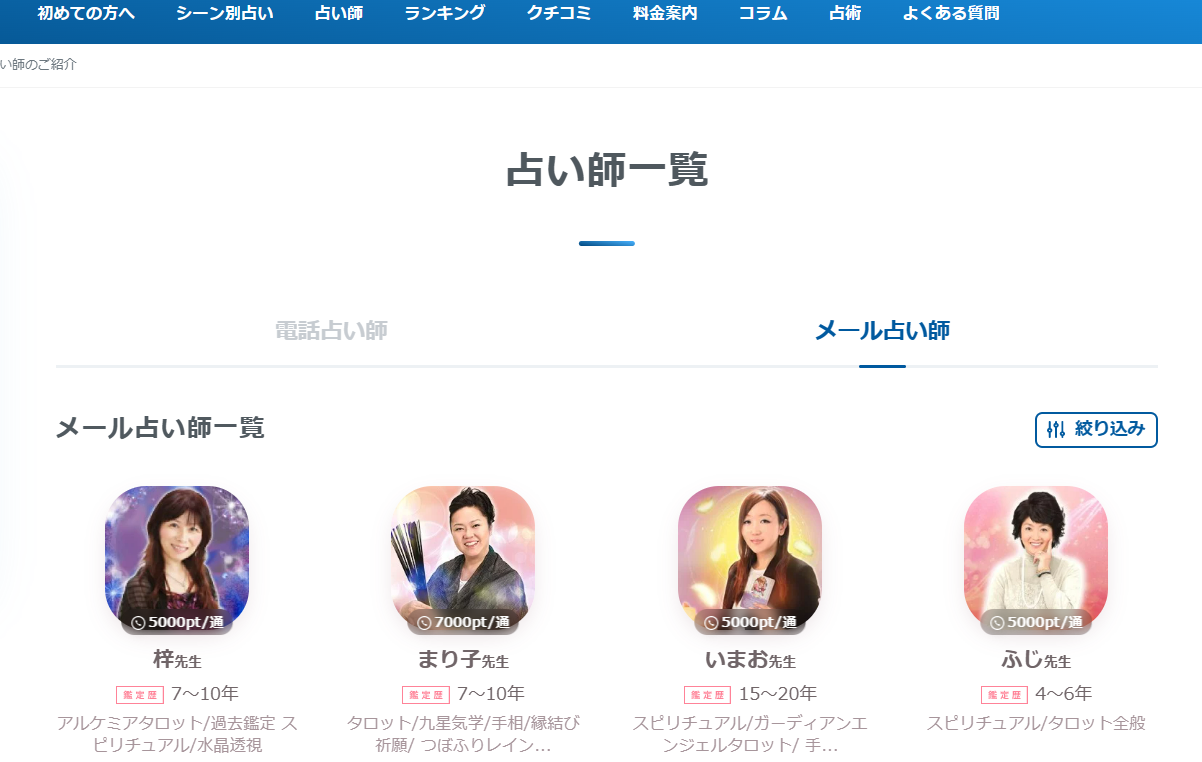Tap the 絞り込み filter button
This screenshot has height=762, width=1202.
click(1096, 430)
